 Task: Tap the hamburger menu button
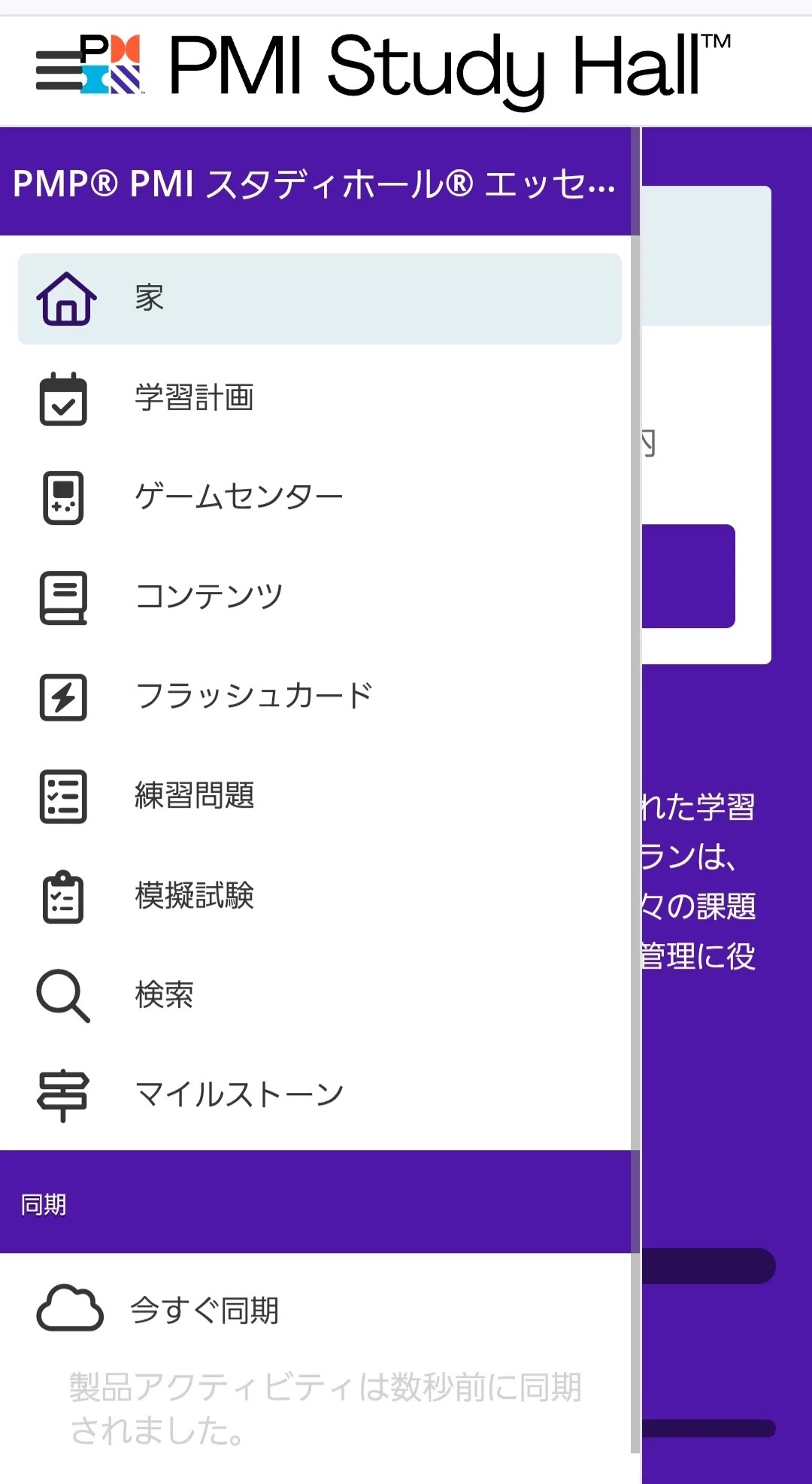(x=59, y=70)
